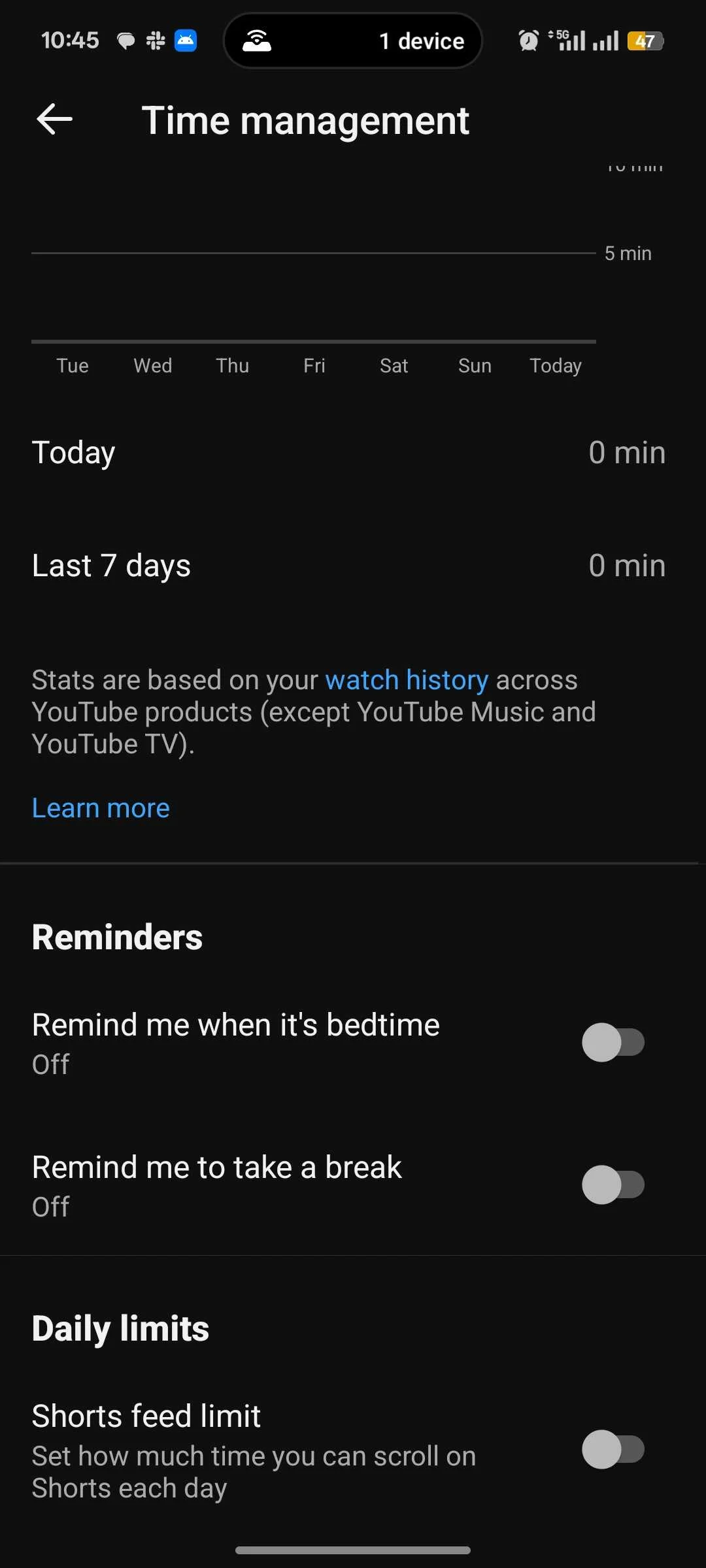
Task: Tap the 5 min axis label
Action: (628, 253)
